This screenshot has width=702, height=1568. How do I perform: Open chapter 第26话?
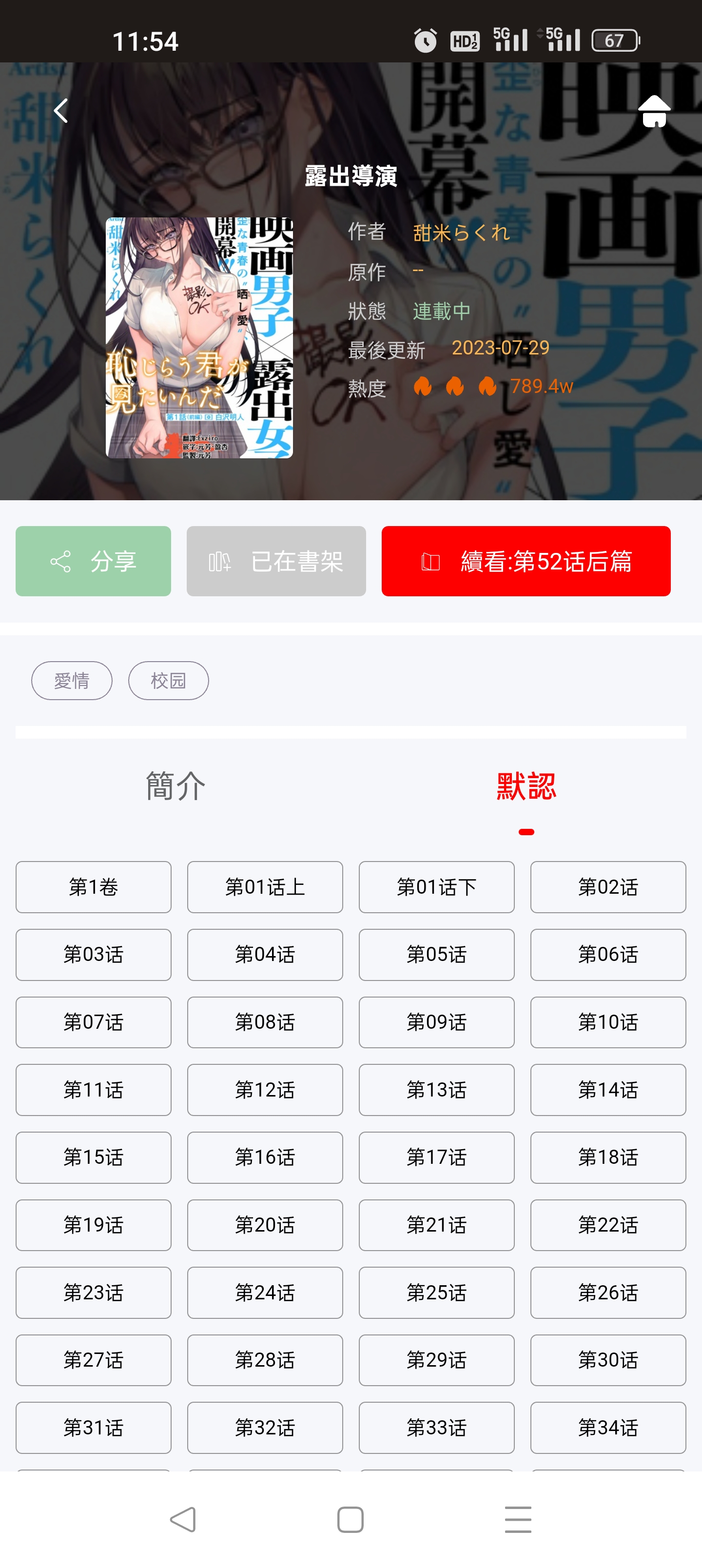[607, 1292]
